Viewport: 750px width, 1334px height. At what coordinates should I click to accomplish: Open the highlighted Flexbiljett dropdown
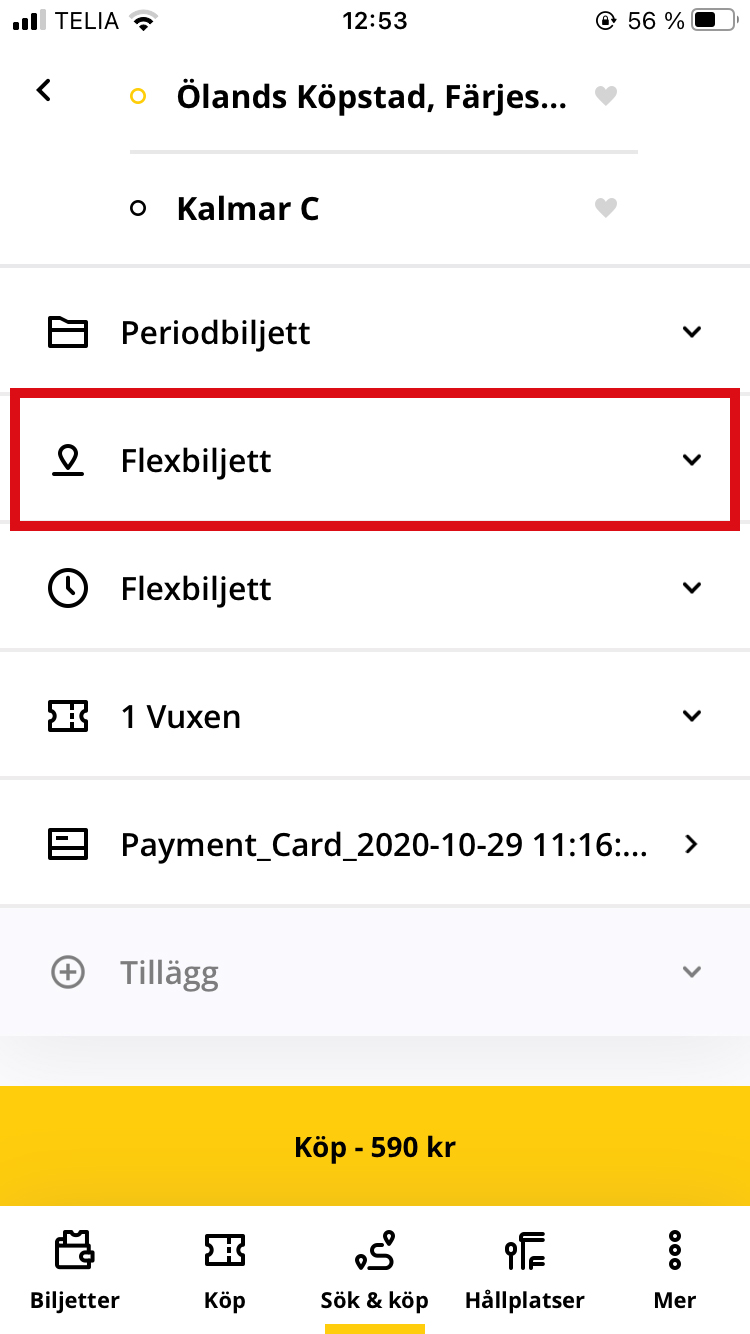coord(692,460)
